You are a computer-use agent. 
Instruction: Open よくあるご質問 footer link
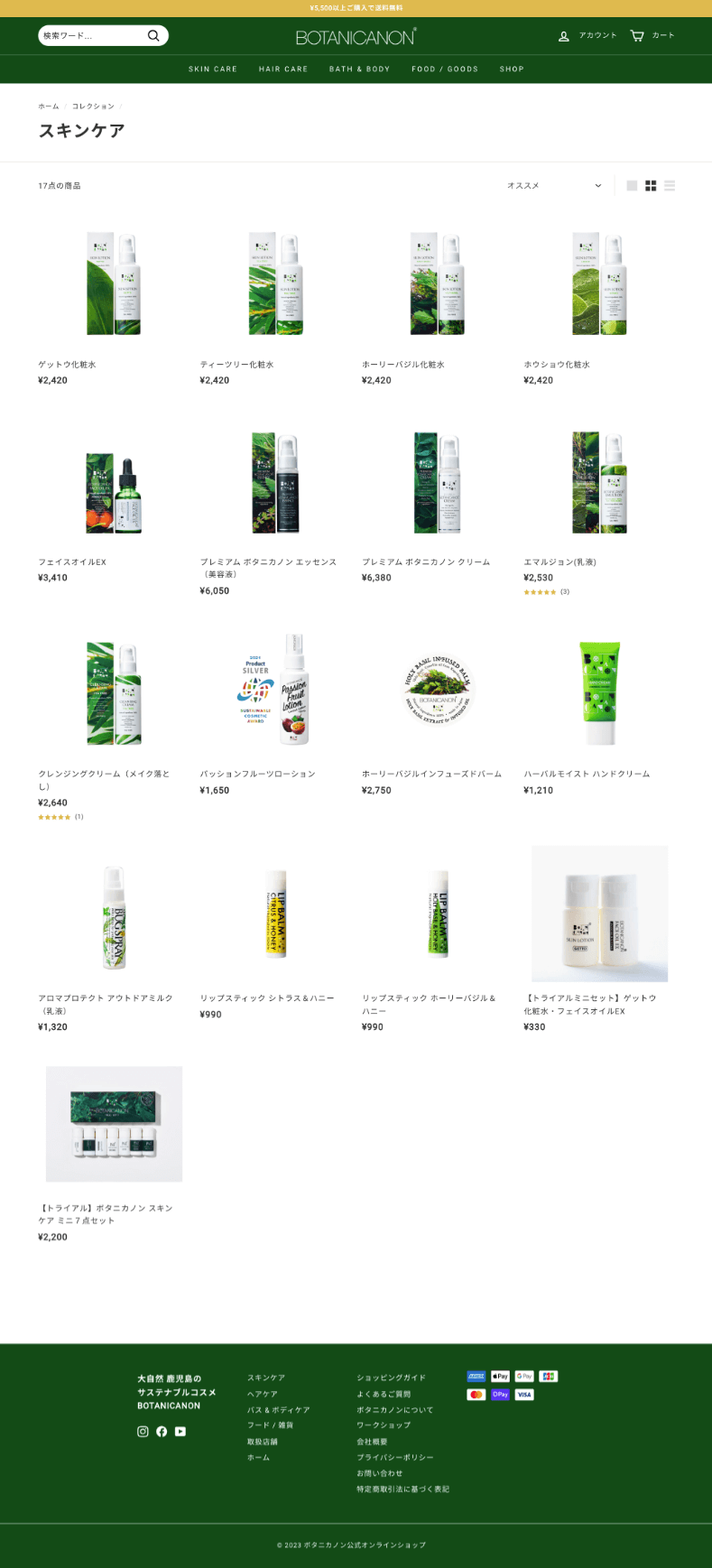384,1395
